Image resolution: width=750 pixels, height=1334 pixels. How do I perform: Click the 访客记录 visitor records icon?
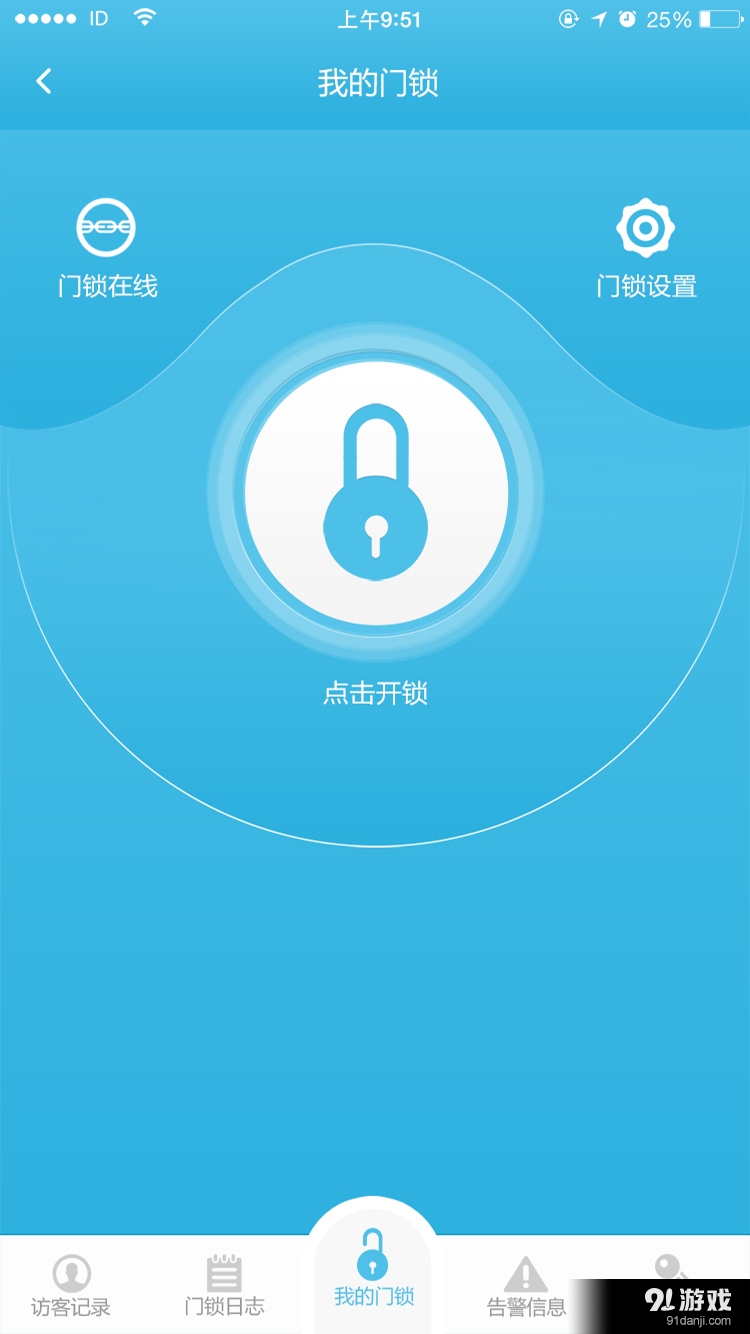[x=73, y=1275]
